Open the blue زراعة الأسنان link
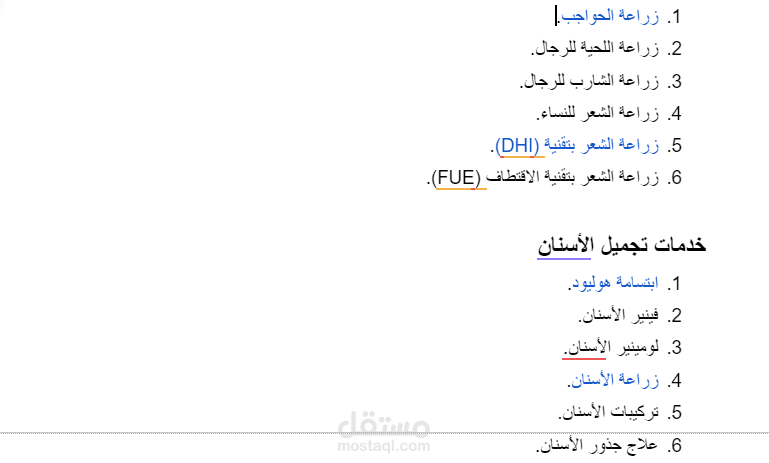This screenshot has width=769, height=463. tap(614, 381)
